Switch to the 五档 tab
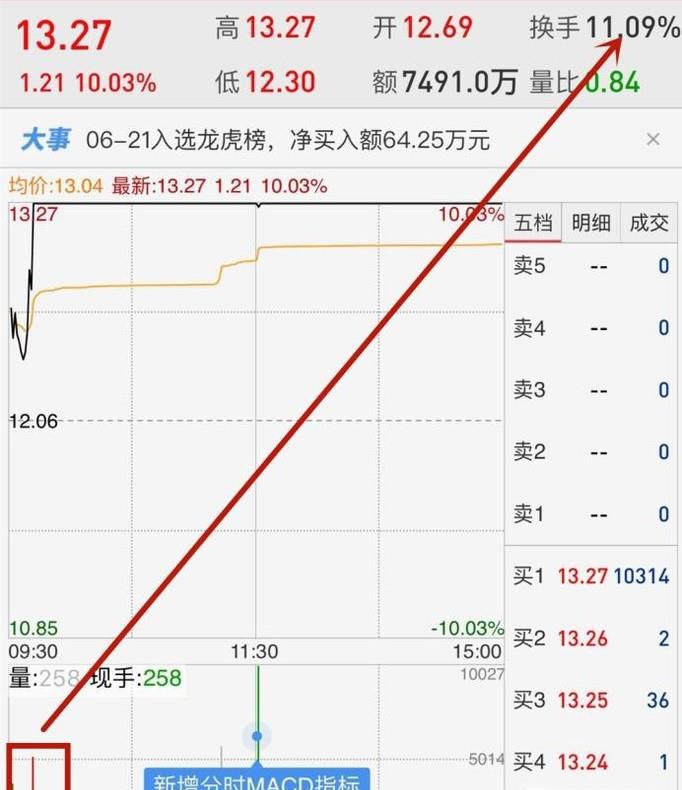The width and height of the screenshot is (682, 790). tap(533, 223)
